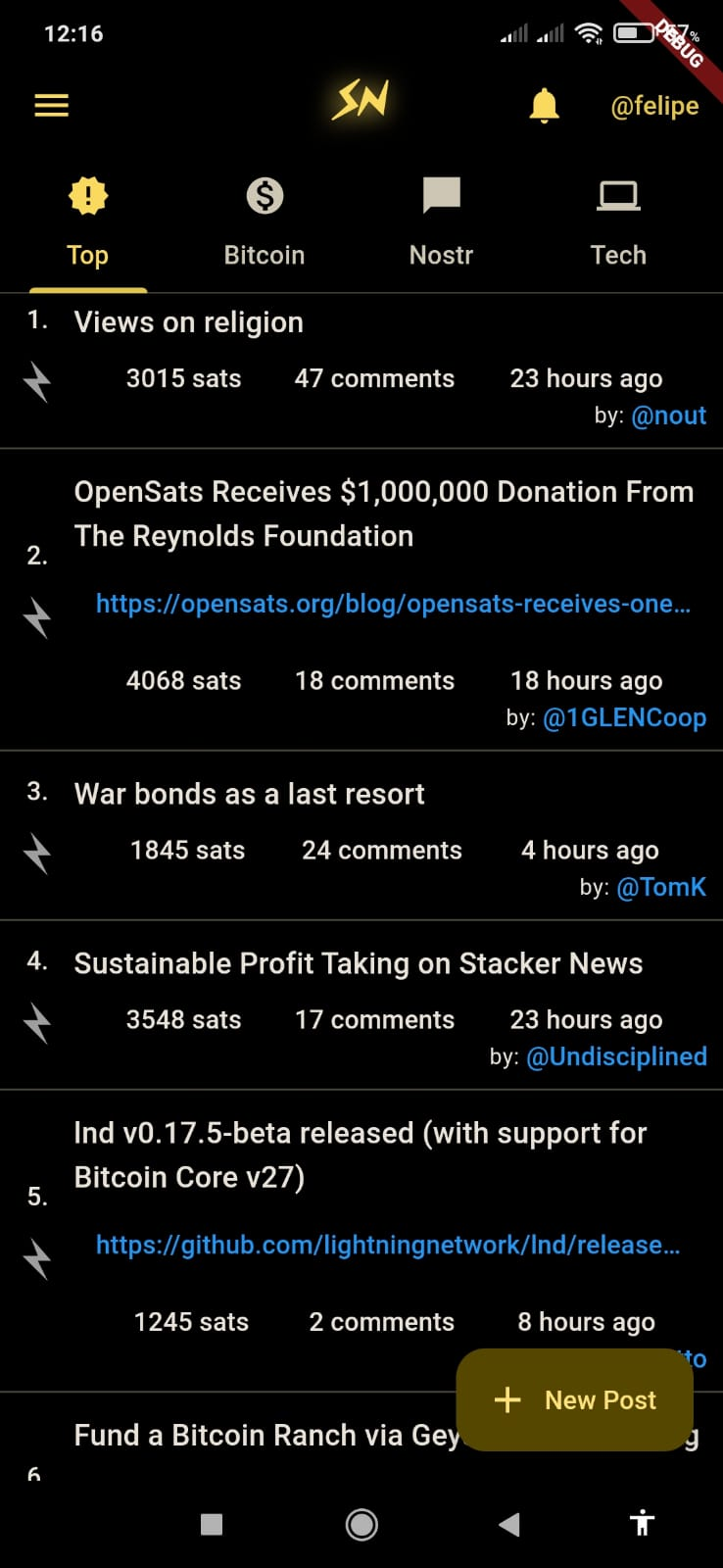Go back with the system back button
Screen dimensions: 723x1568
point(508,1524)
